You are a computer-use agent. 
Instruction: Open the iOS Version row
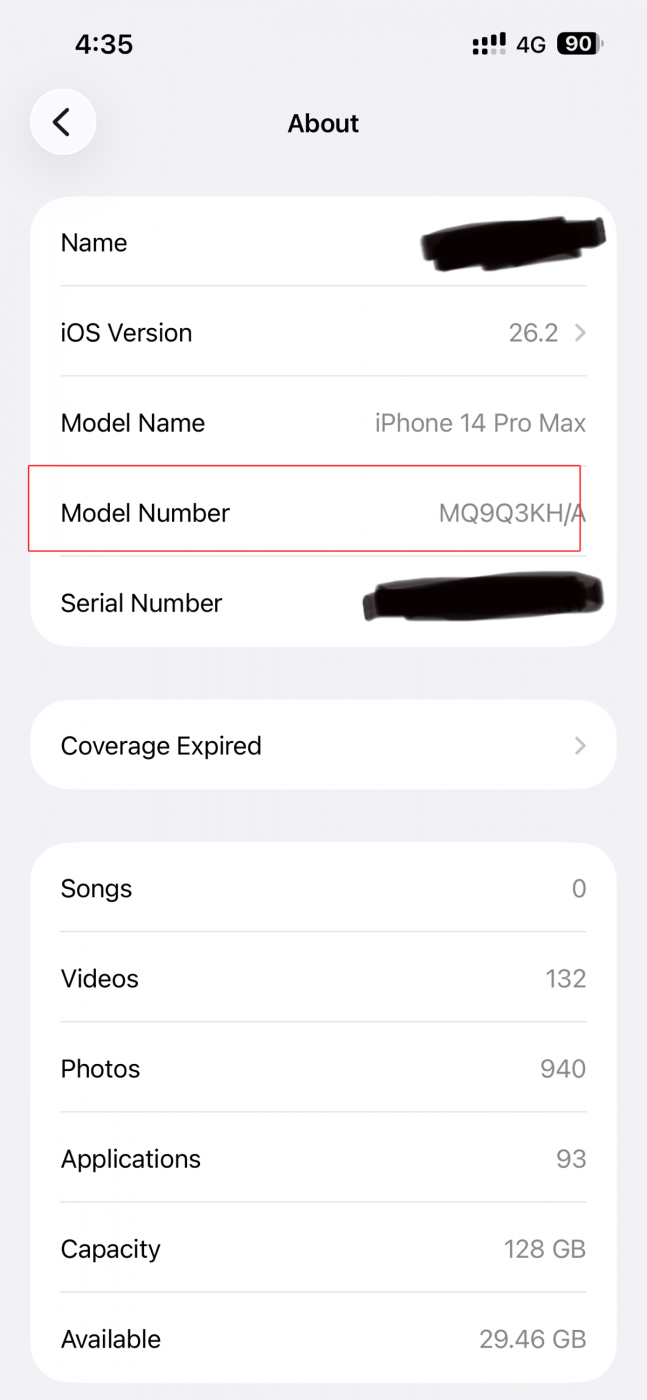[x=323, y=333]
